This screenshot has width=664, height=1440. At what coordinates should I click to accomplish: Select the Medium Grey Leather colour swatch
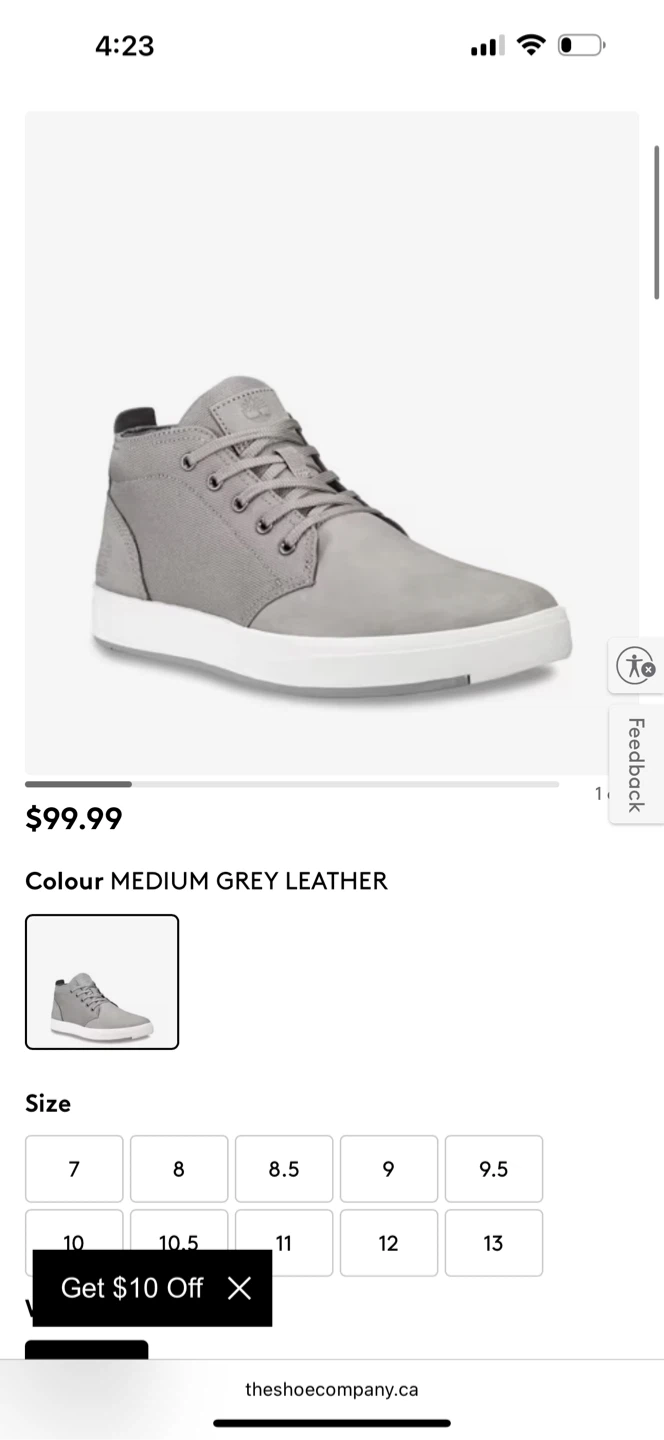point(102,982)
